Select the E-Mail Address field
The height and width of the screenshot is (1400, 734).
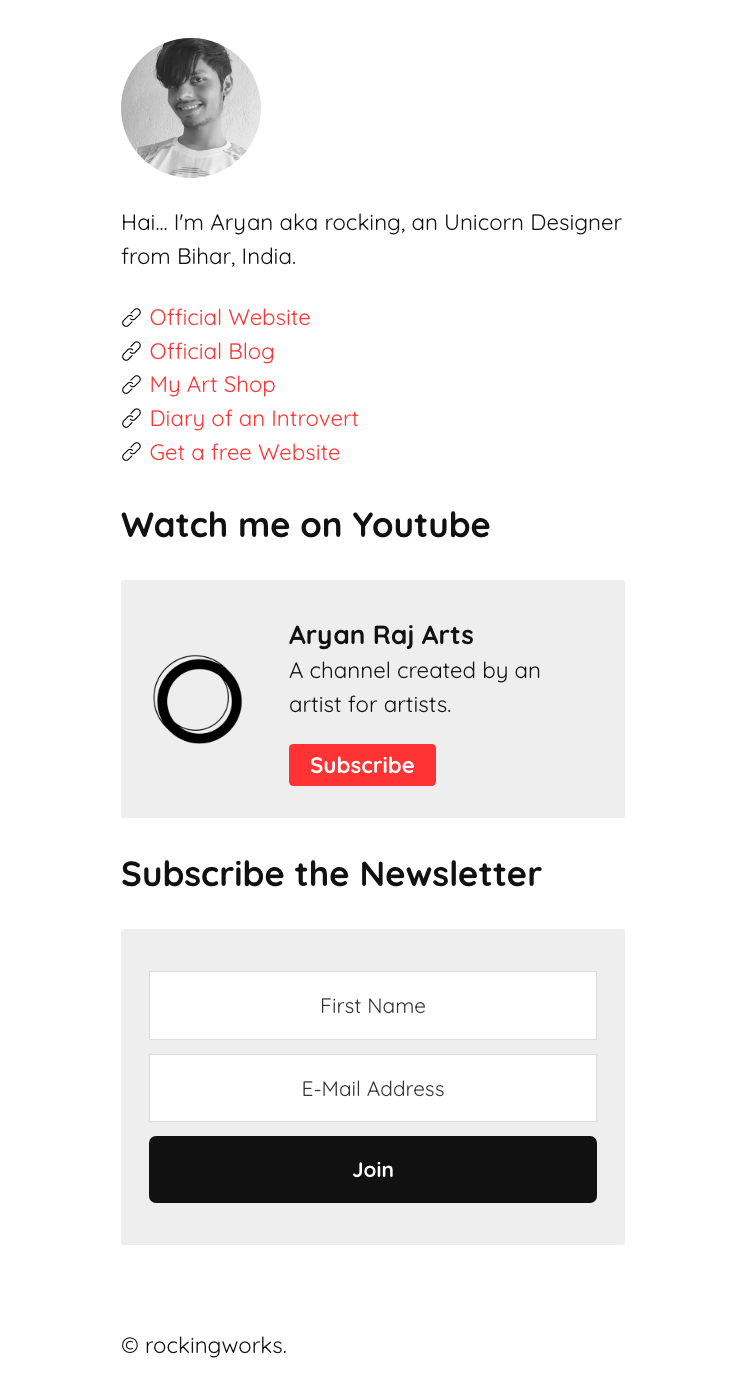(373, 1088)
